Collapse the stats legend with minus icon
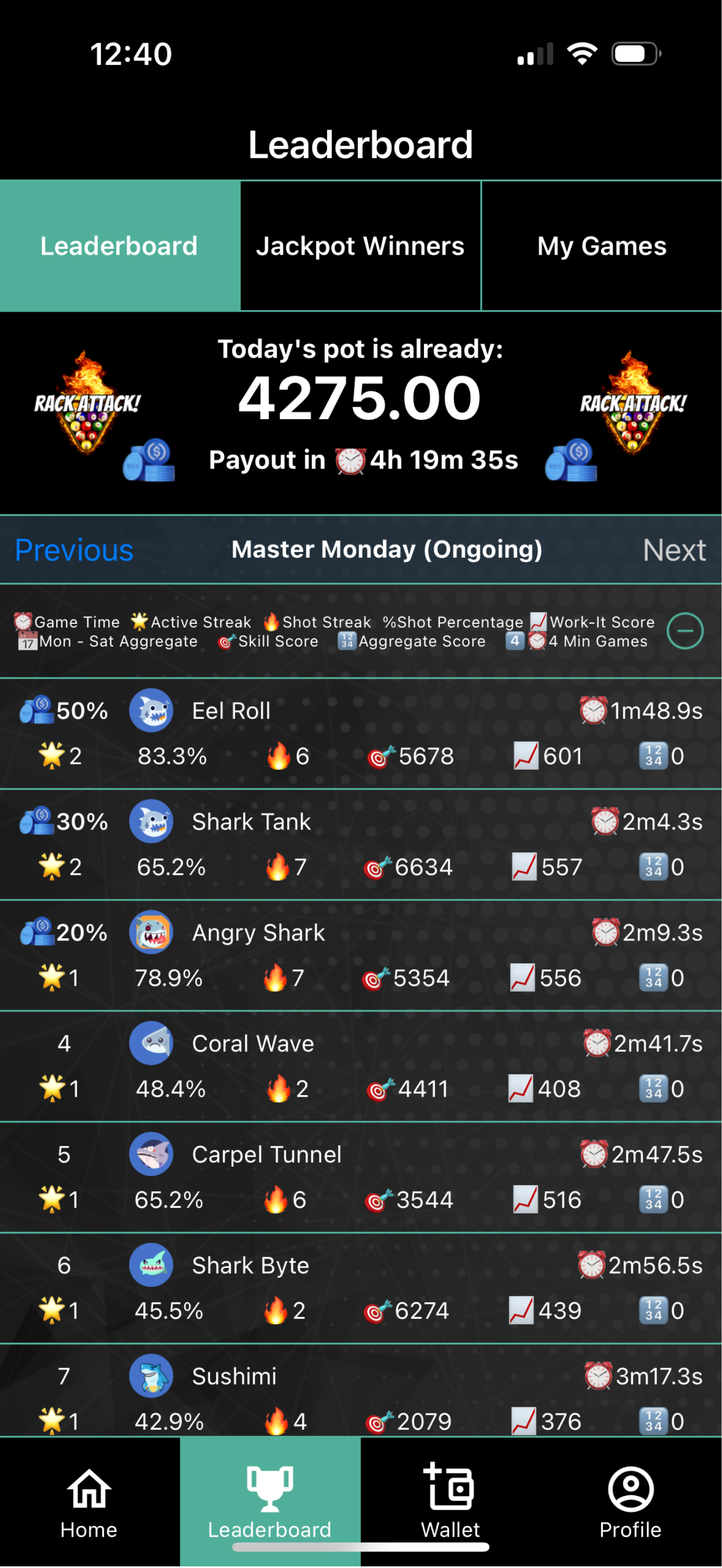The image size is (722, 1568). (x=685, y=630)
